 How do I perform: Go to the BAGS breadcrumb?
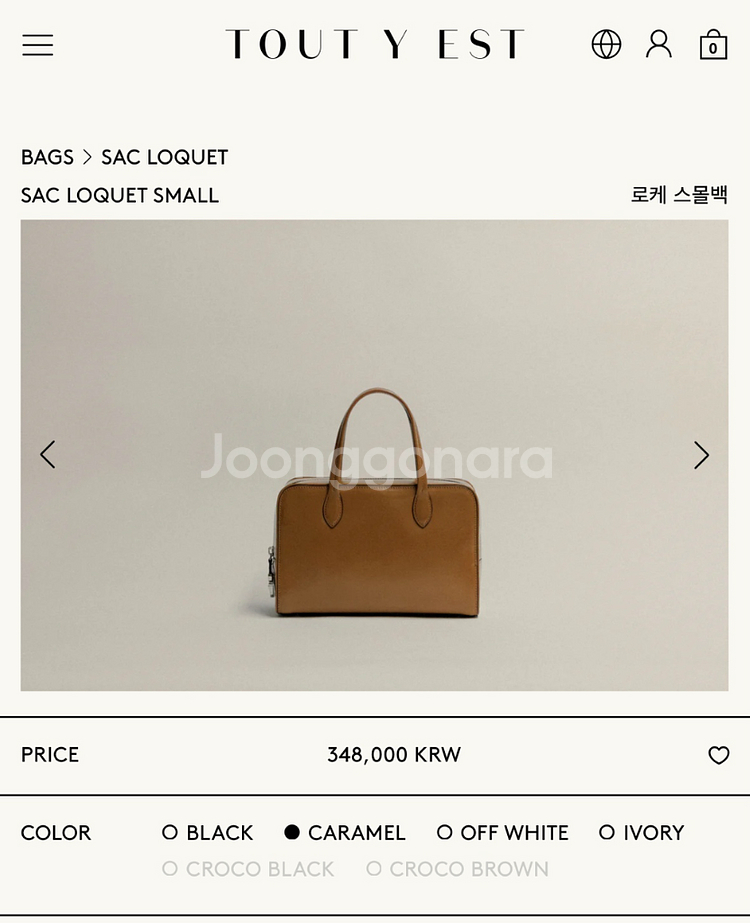(x=47, y=157)
